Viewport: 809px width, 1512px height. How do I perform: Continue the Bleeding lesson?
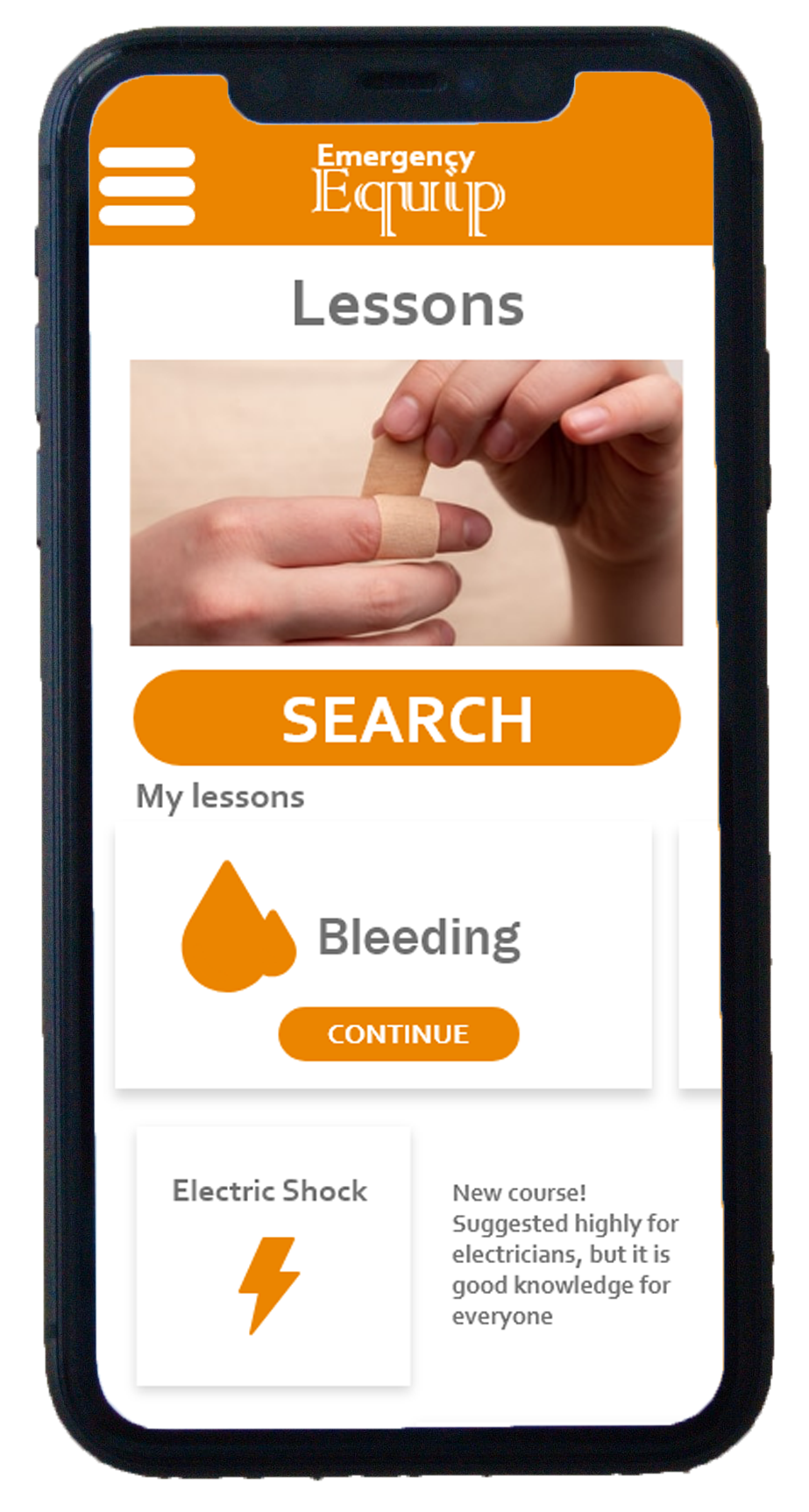(x=399, y=1033)
